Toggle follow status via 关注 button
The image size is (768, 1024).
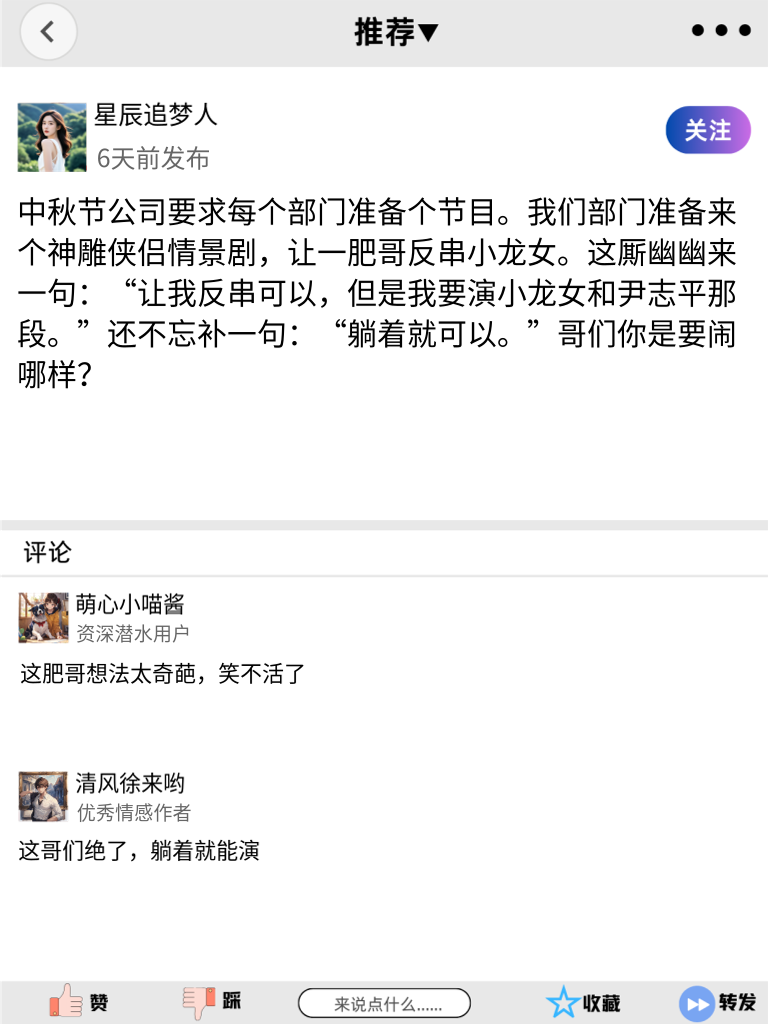click(707, 130)
